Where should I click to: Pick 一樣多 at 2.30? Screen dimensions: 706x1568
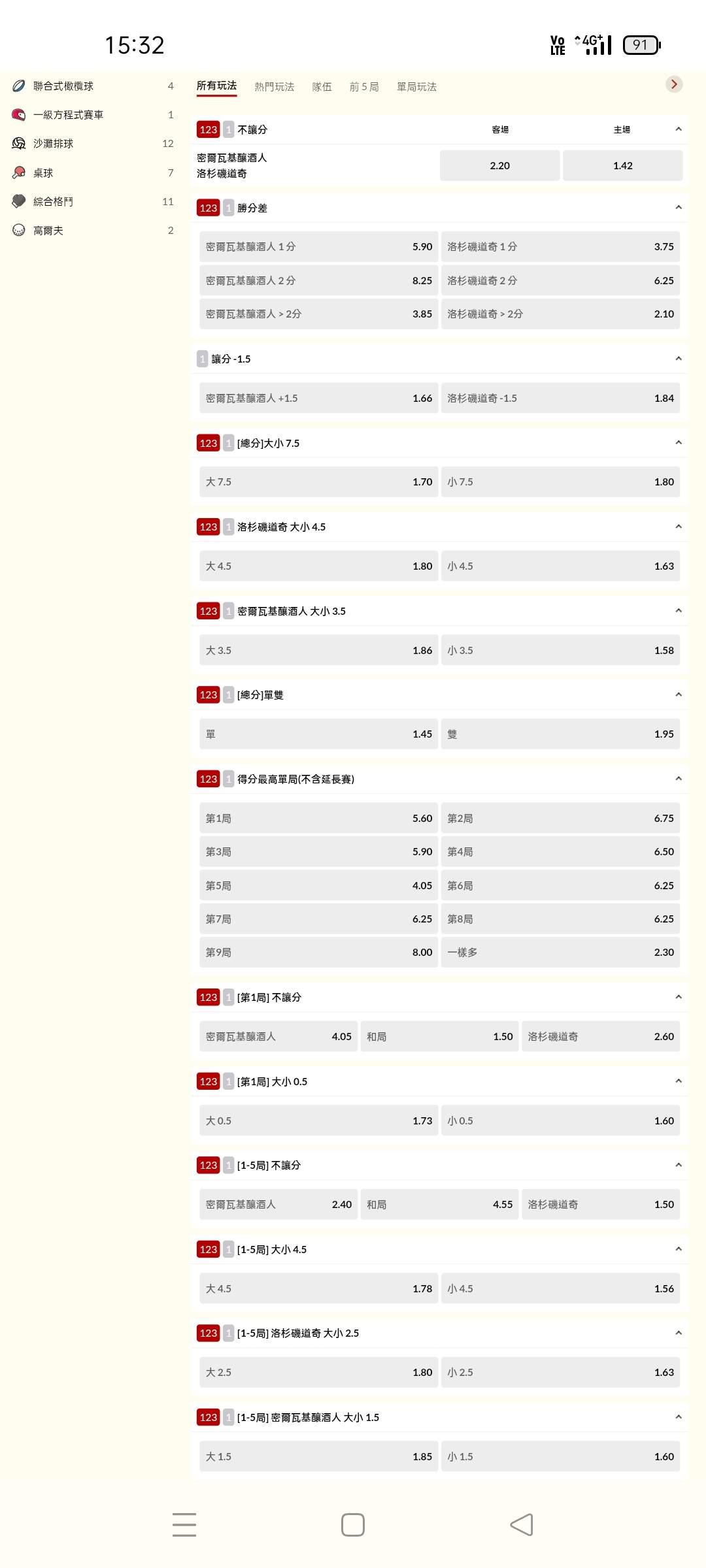[x=560, y=952]
